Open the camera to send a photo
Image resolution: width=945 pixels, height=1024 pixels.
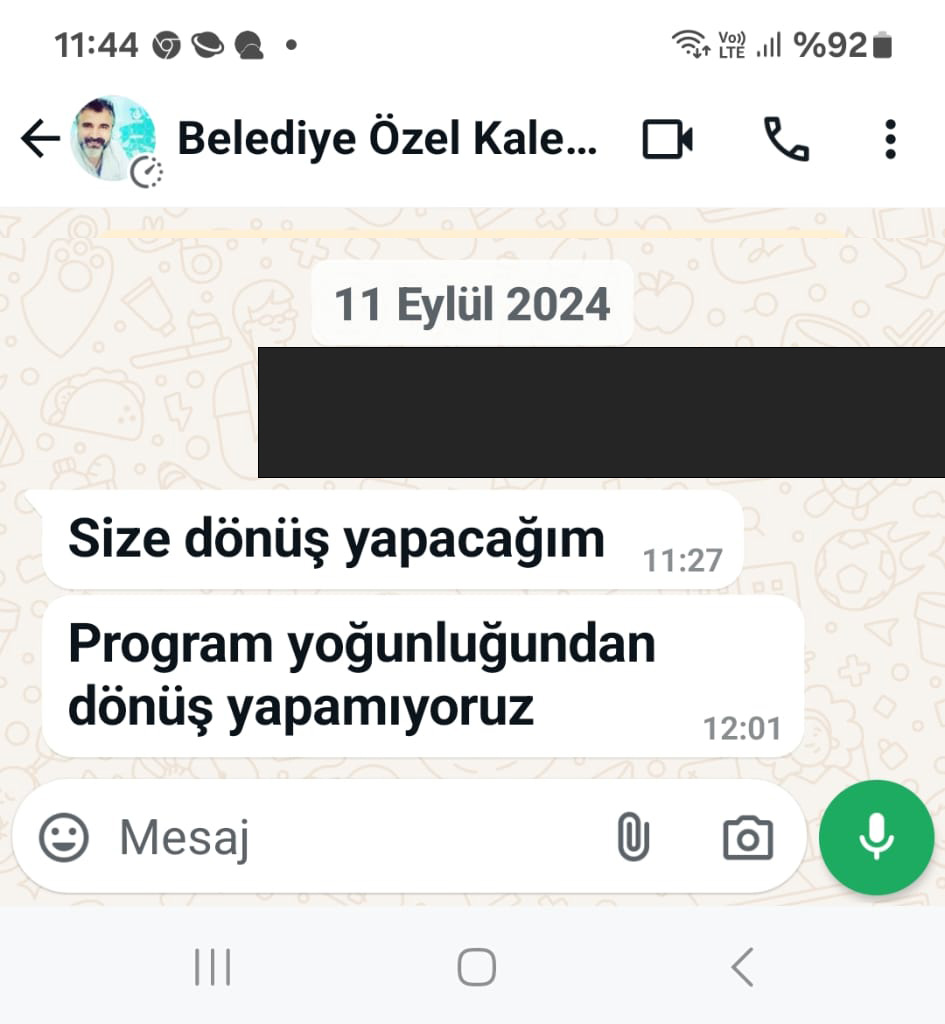coord(747,837)
